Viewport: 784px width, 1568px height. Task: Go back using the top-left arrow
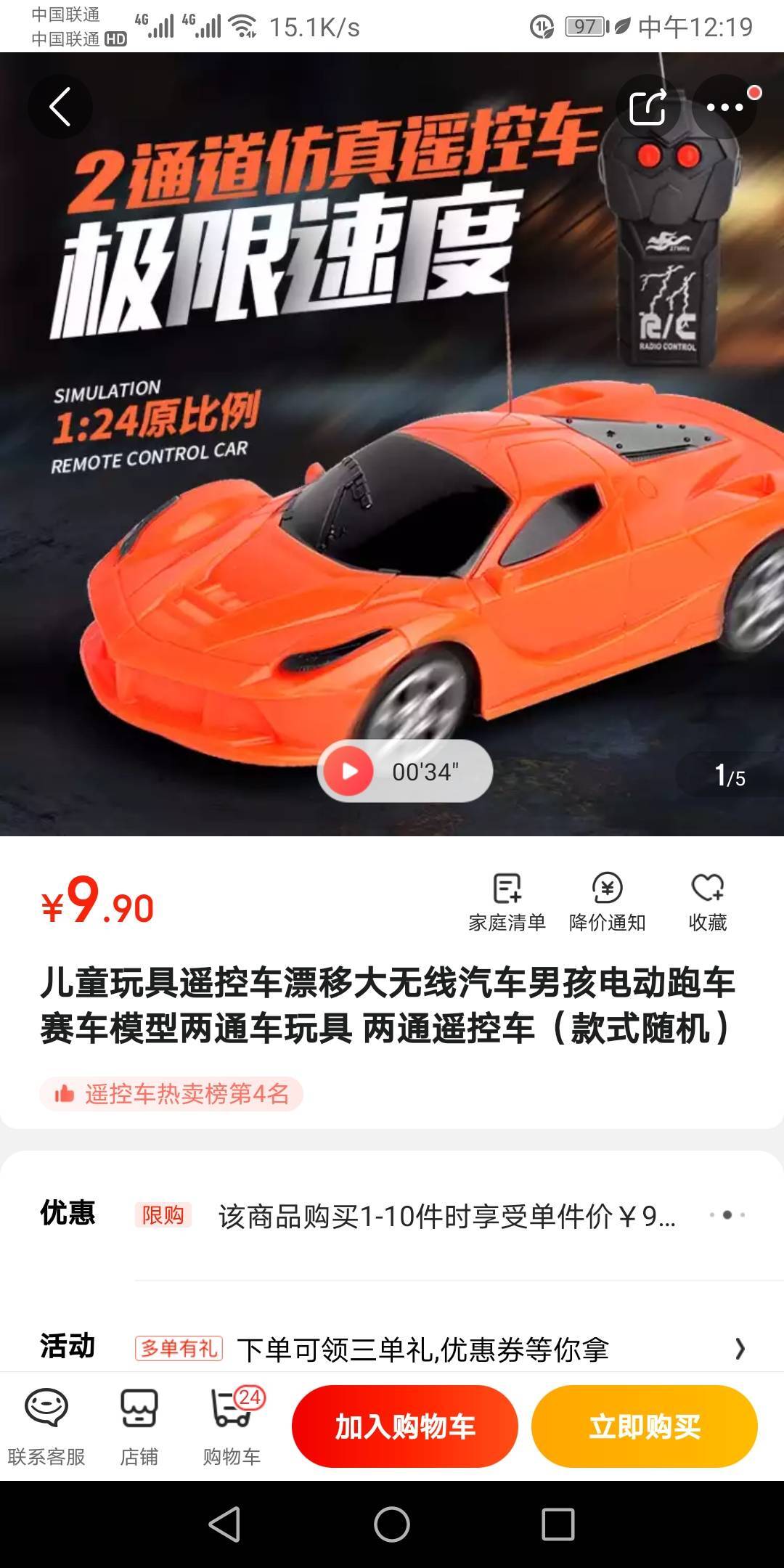coord(60,107)
